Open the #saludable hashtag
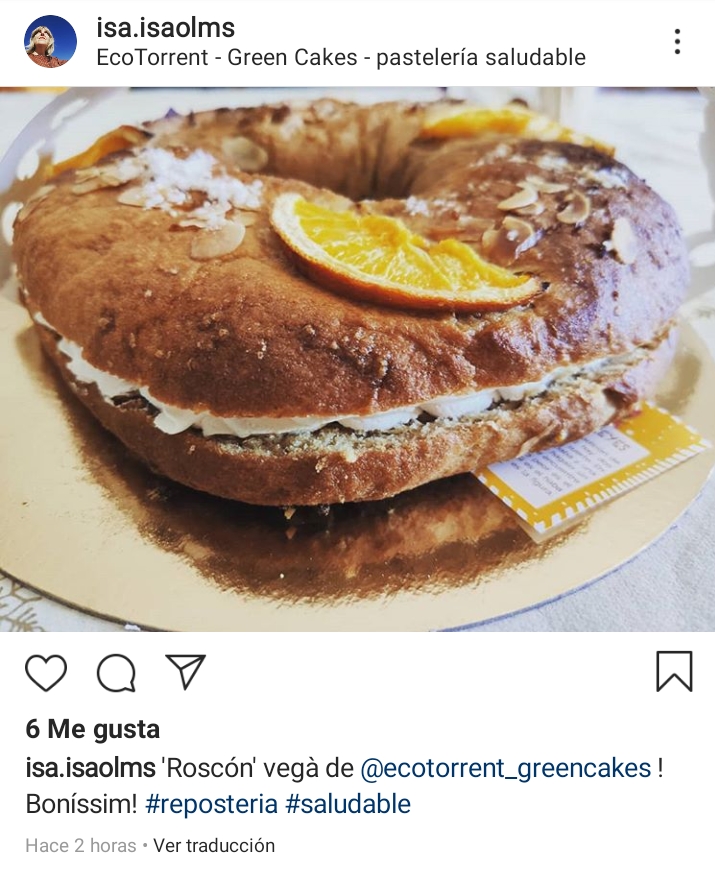 [x=347, y=804]
